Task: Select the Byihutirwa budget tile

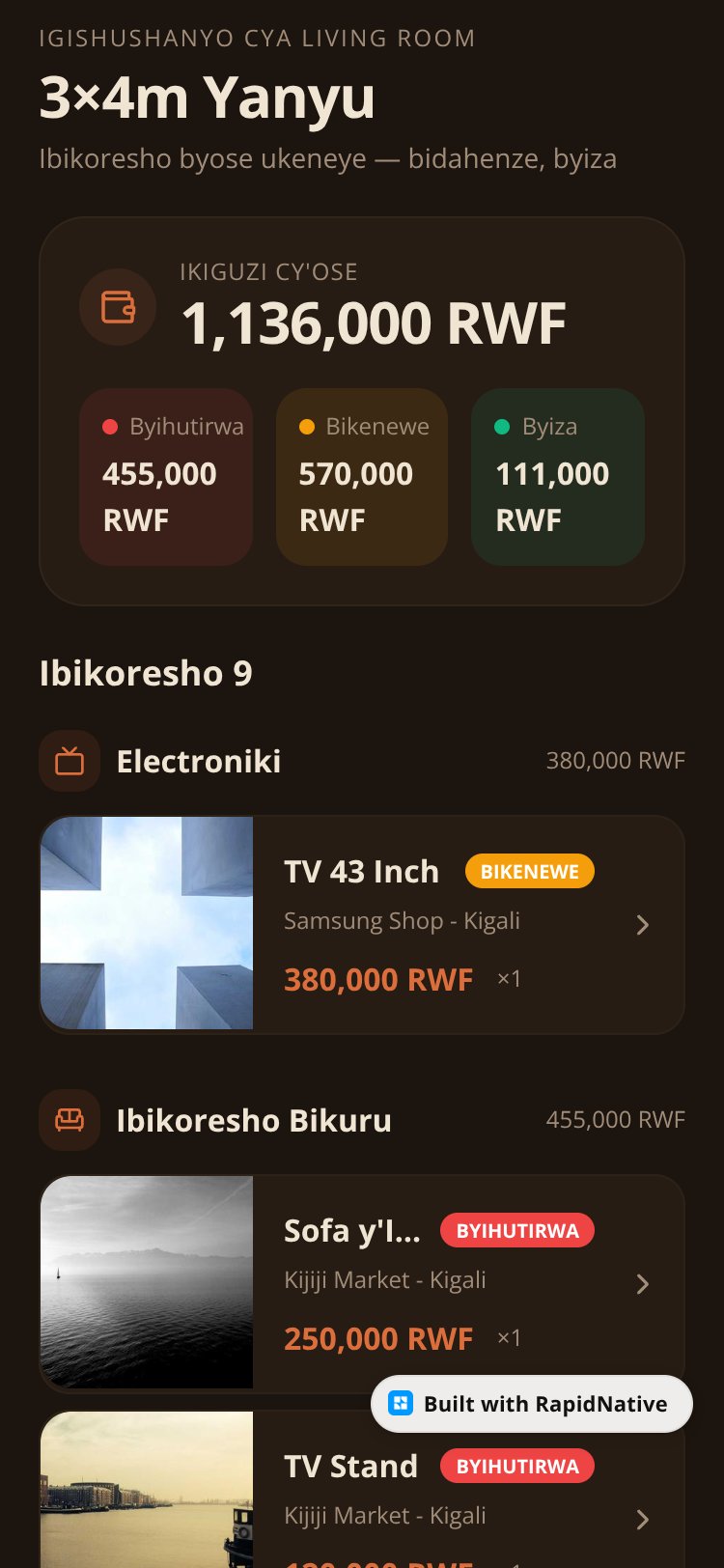Action: (x=166, y=477)
